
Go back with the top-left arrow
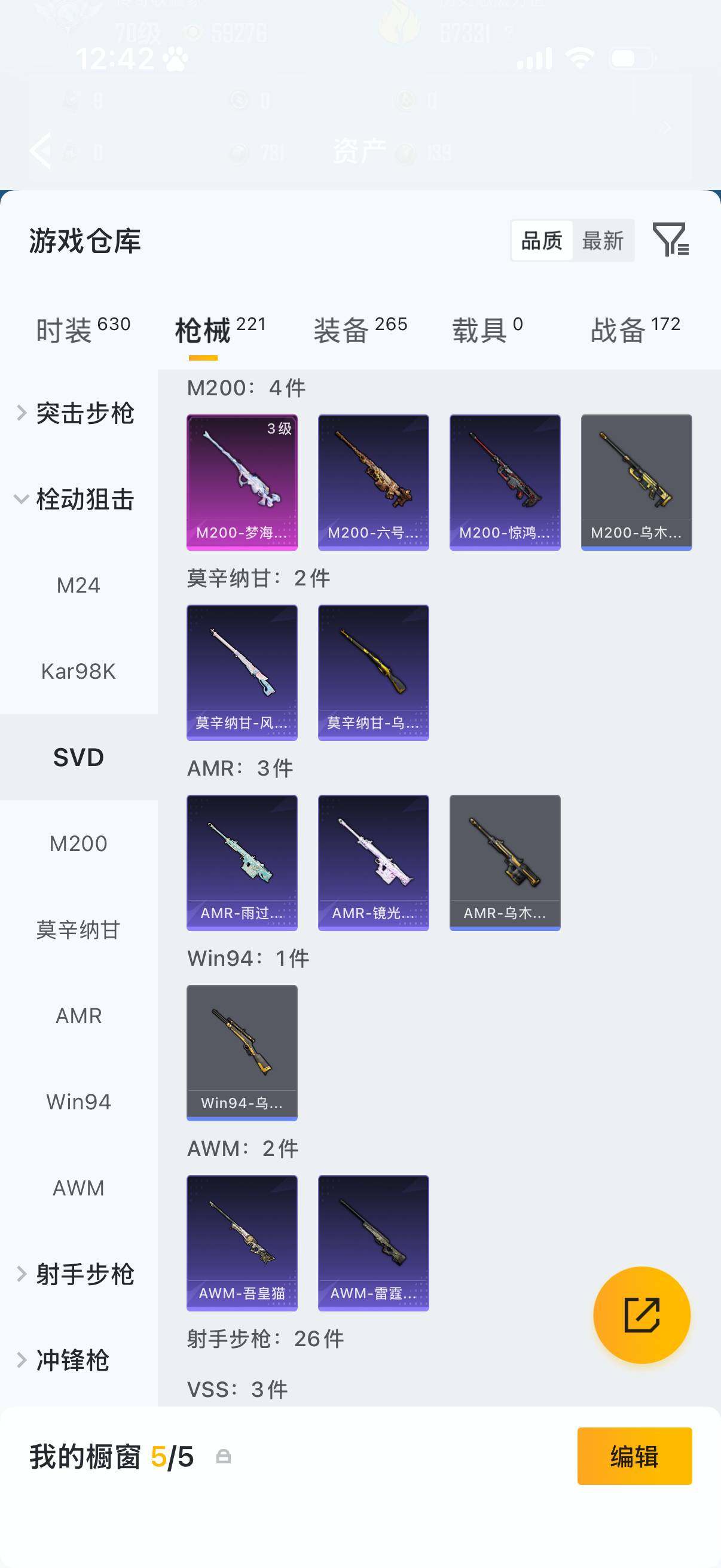[41, 150]
